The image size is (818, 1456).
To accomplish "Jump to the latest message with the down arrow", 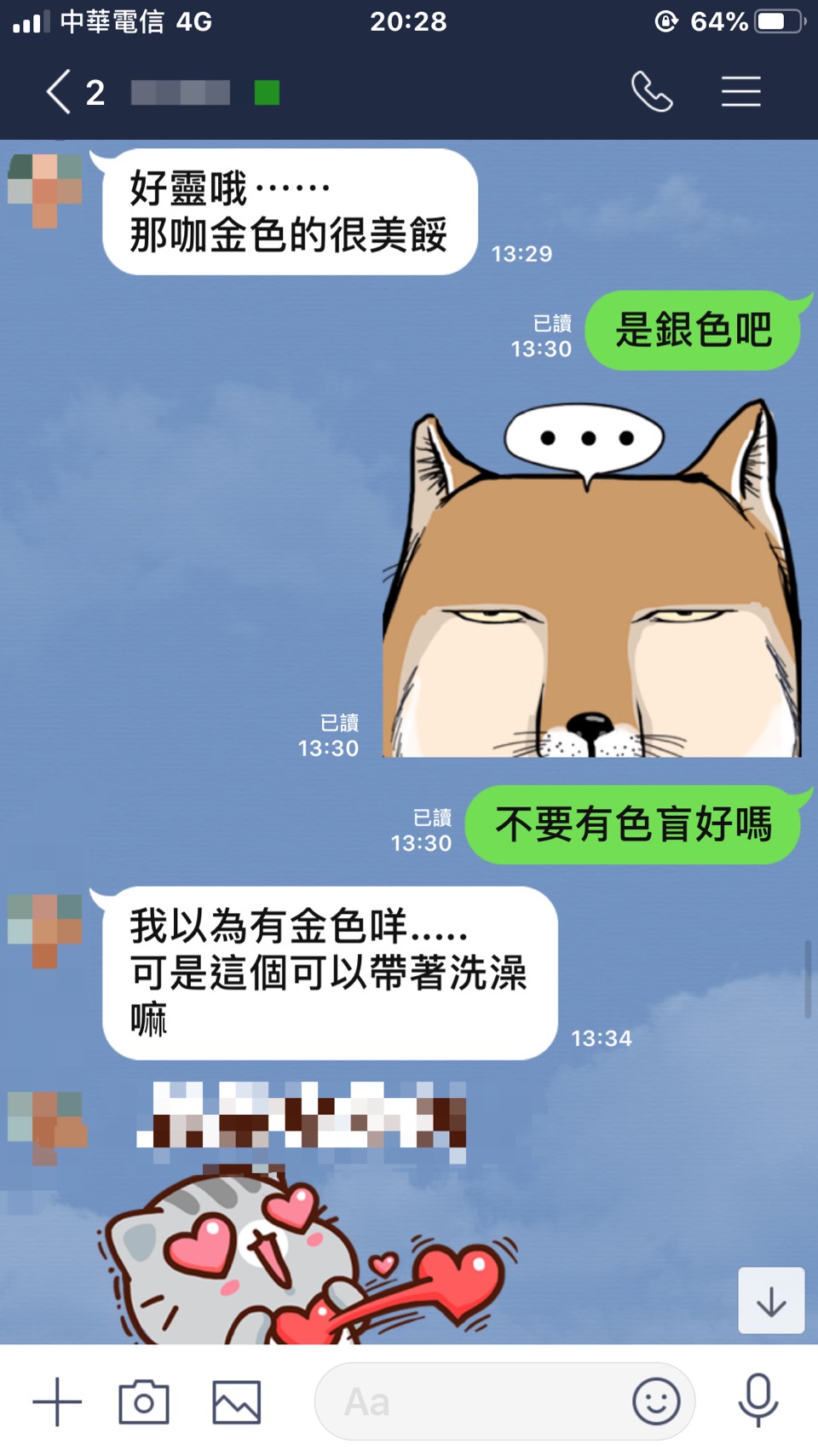I will pos(771,1301).
